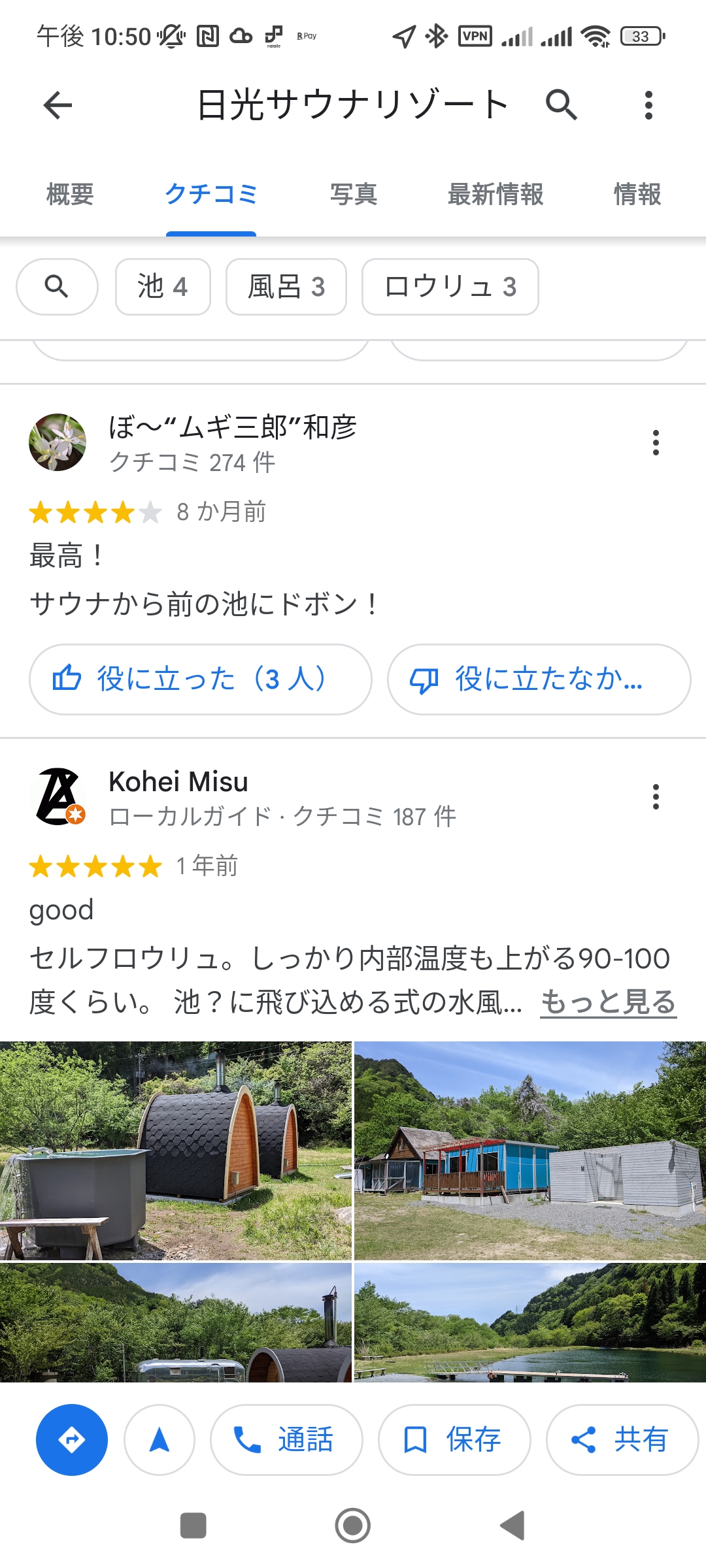The width and height of the screenshot is (706, 1568).
Task: Mark ムギ三郎's review as not helpful
Action: (x=539, y=679)
